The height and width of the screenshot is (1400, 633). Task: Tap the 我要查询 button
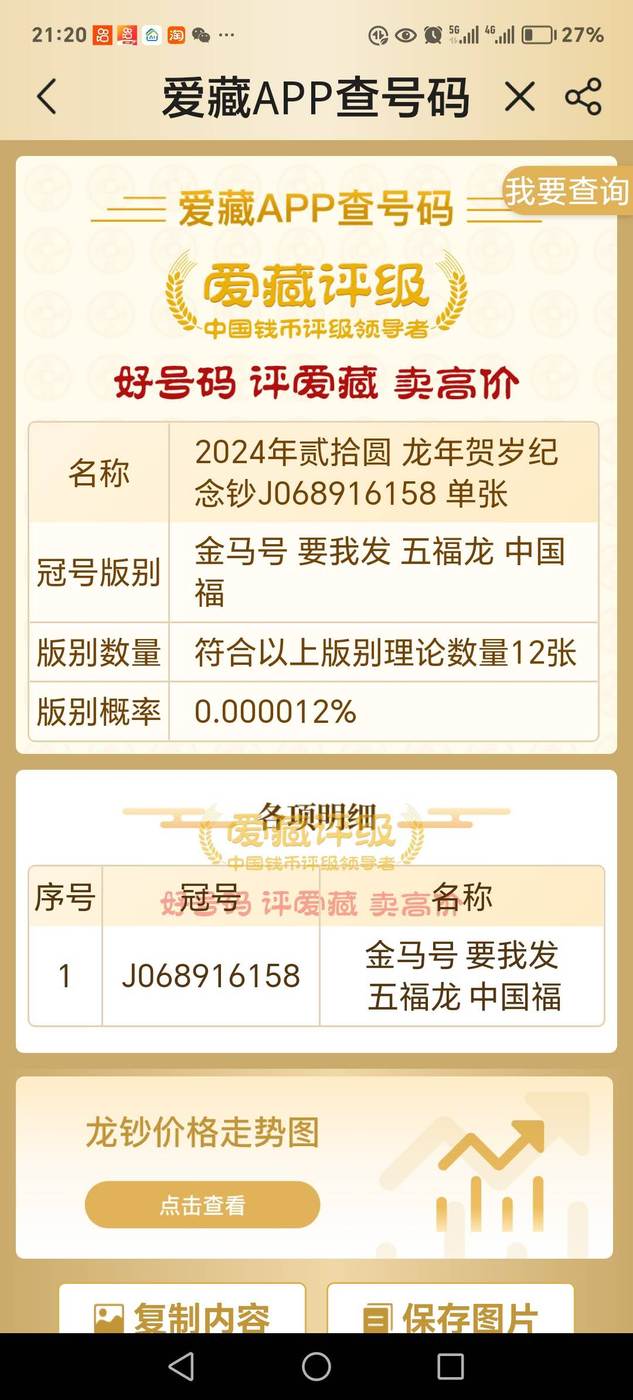(x=566, y=191)
